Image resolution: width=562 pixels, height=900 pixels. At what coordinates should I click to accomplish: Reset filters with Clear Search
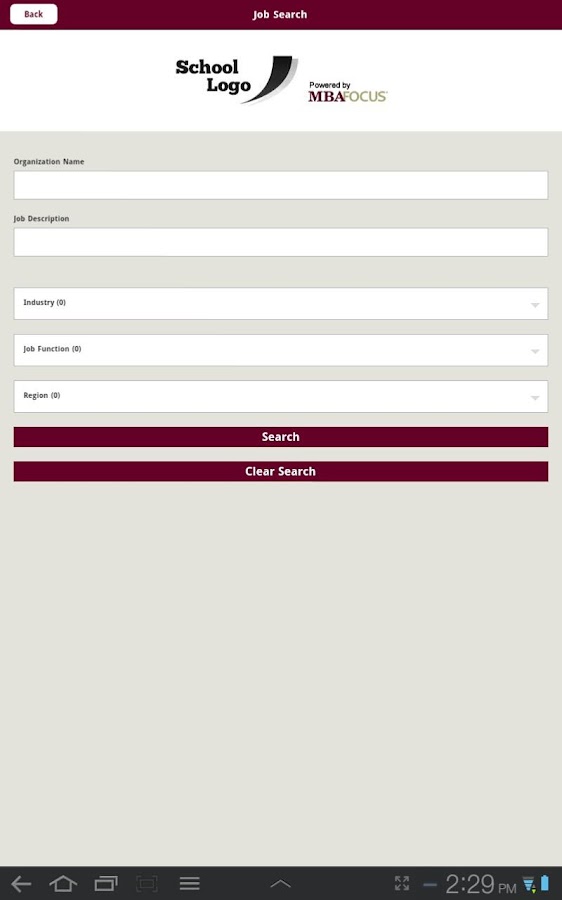click(281, 471)
